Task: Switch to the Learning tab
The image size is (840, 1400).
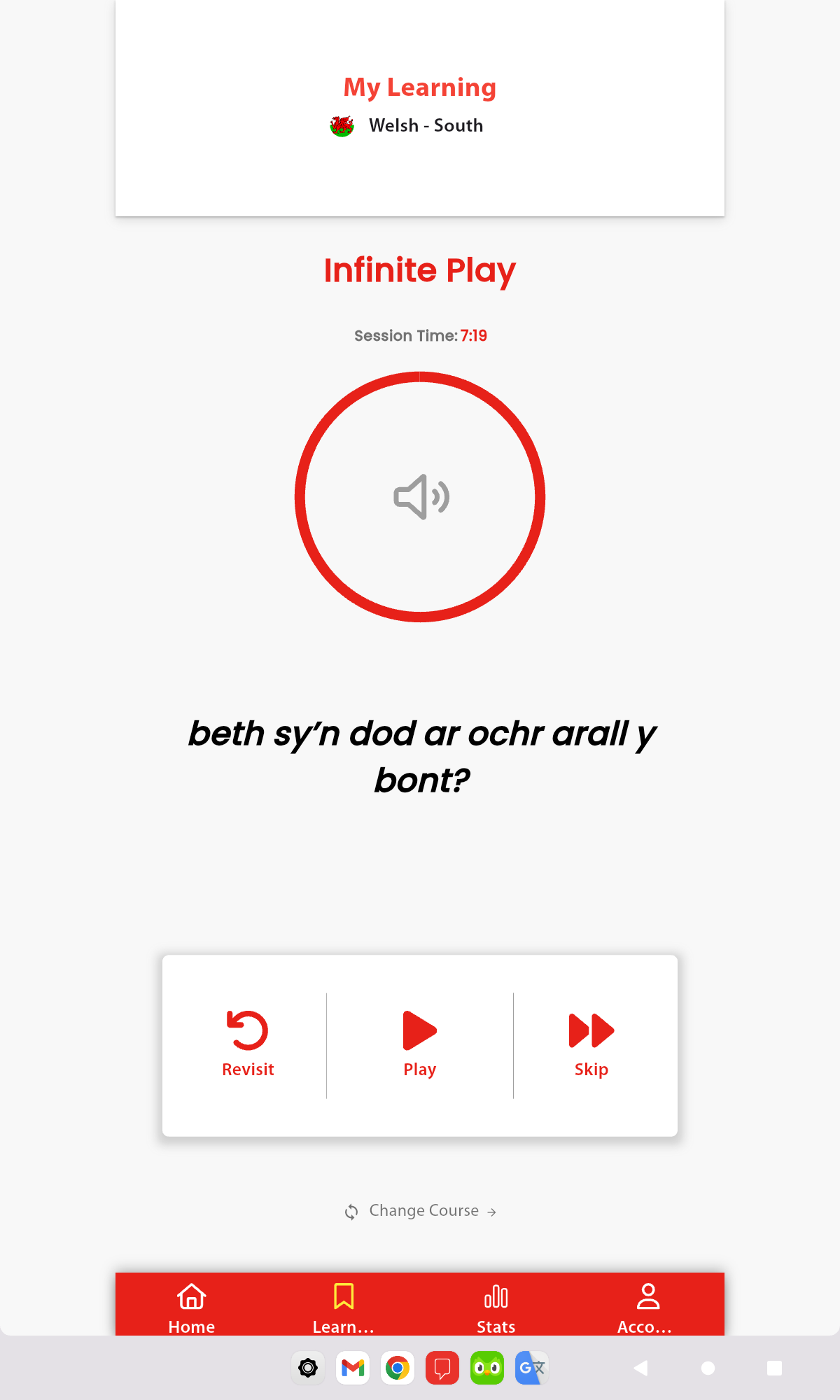Action: pyautogui.click(x=344, y=1307)
